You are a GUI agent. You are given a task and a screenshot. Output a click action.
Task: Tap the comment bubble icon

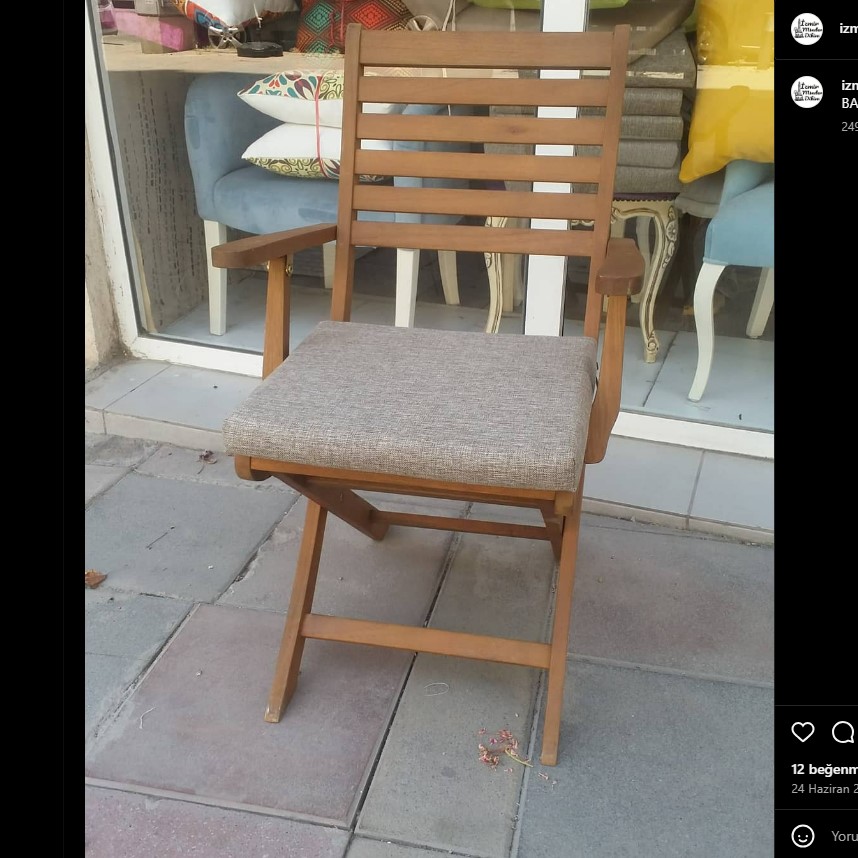[x=843, y=733]
